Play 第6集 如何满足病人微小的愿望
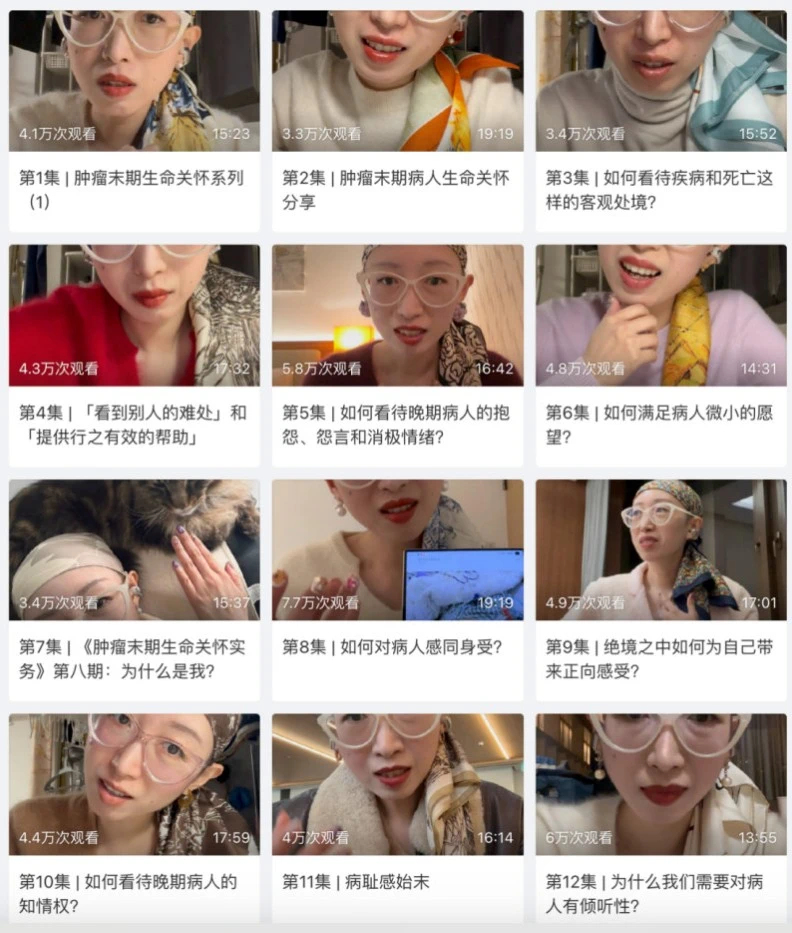Image resolution: width=792 pixels, height=933 pixels. pyautogui.click(x=661, y=315)
